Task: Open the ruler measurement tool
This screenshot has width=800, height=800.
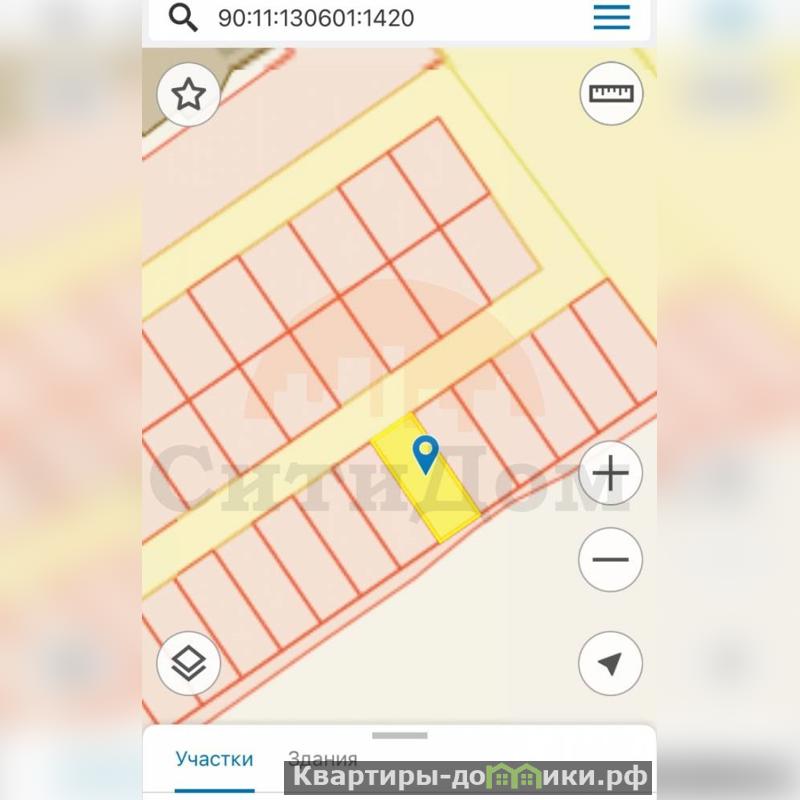Action: pyautogui.click(x=611, y=94)
